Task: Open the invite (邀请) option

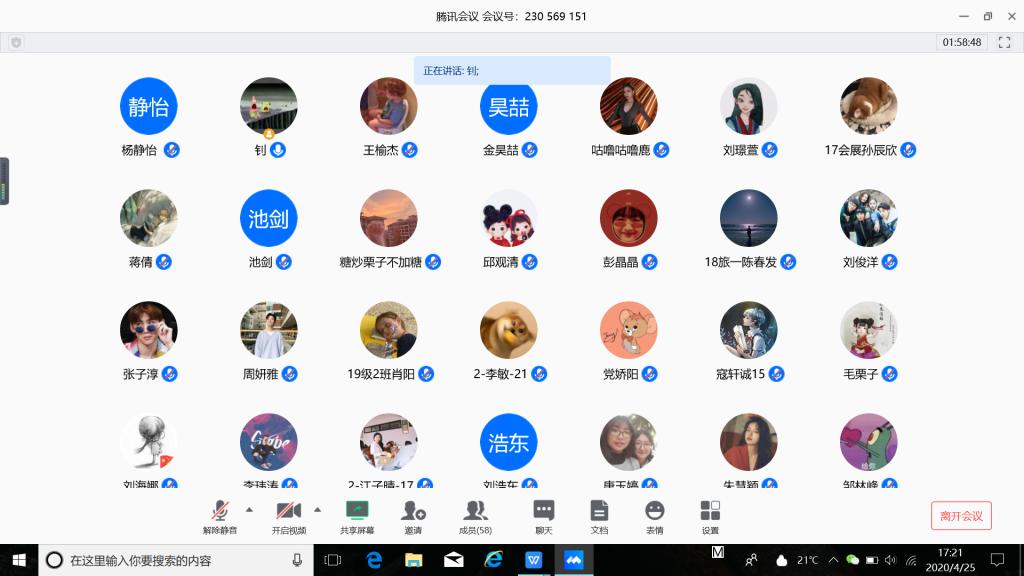Action: pyautogui.click(x=413, y=515)
